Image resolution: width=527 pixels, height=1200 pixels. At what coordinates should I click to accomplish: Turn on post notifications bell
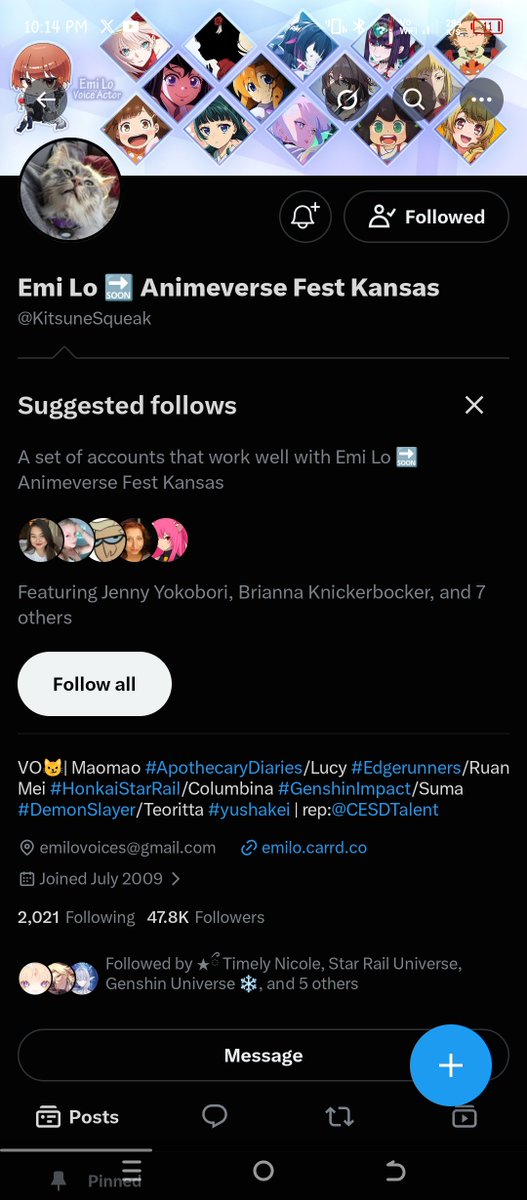coord(305,217)
